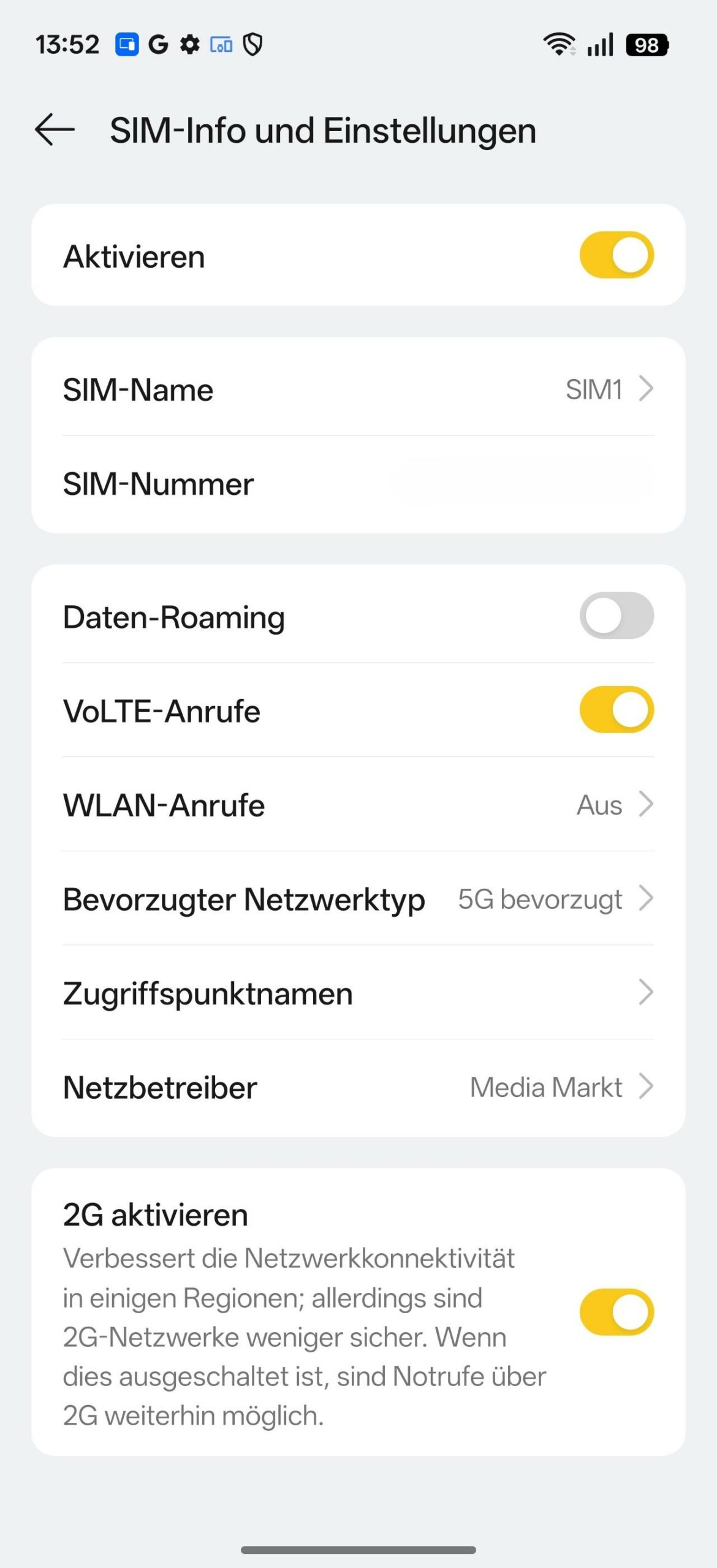Screen dimensions: 717x1568
Task: Enable Daten-Roaming
Action: point(616,616)
